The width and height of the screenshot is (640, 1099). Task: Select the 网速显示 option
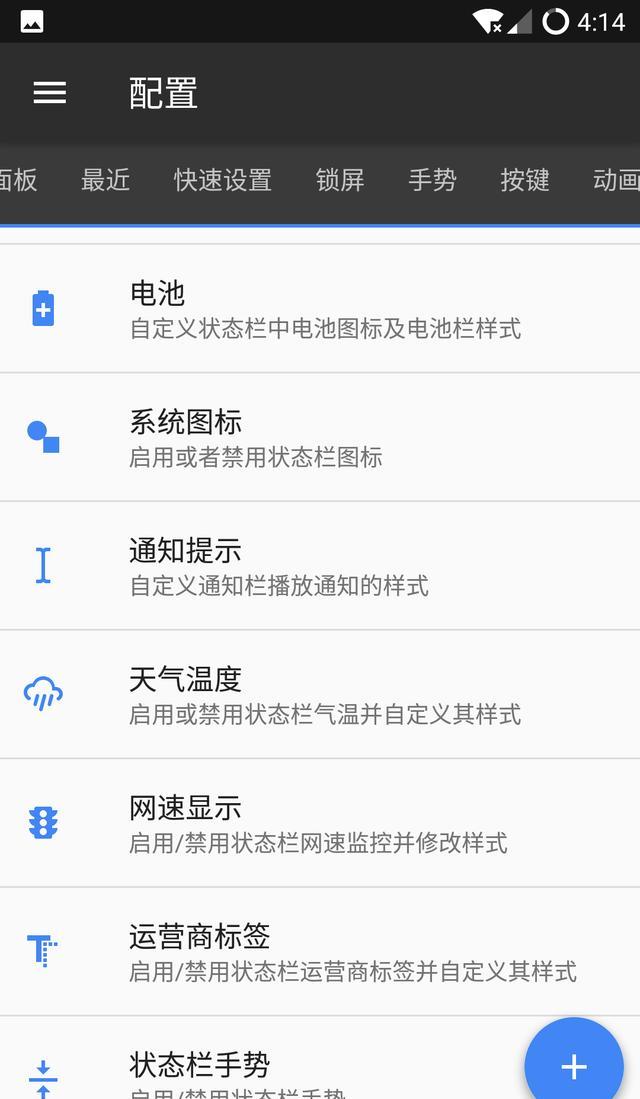click(x=320, y=824)
